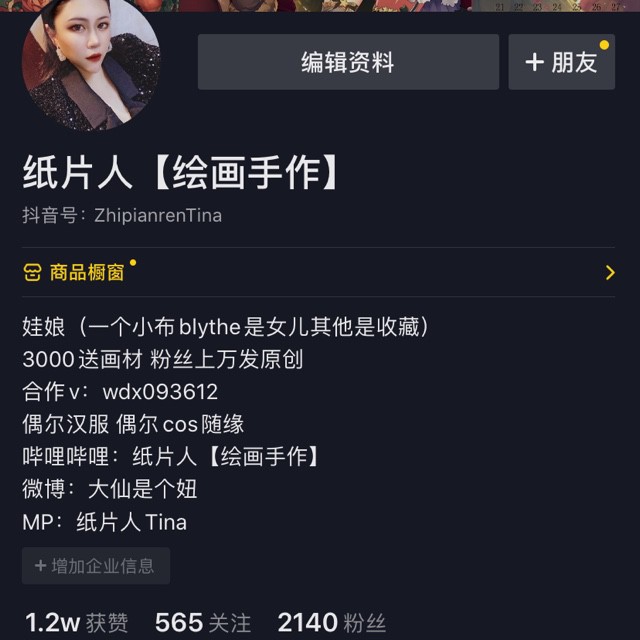Tap 编辑资料 to edit profile
This screenshot has width=640, height=640.
point(348,62)
